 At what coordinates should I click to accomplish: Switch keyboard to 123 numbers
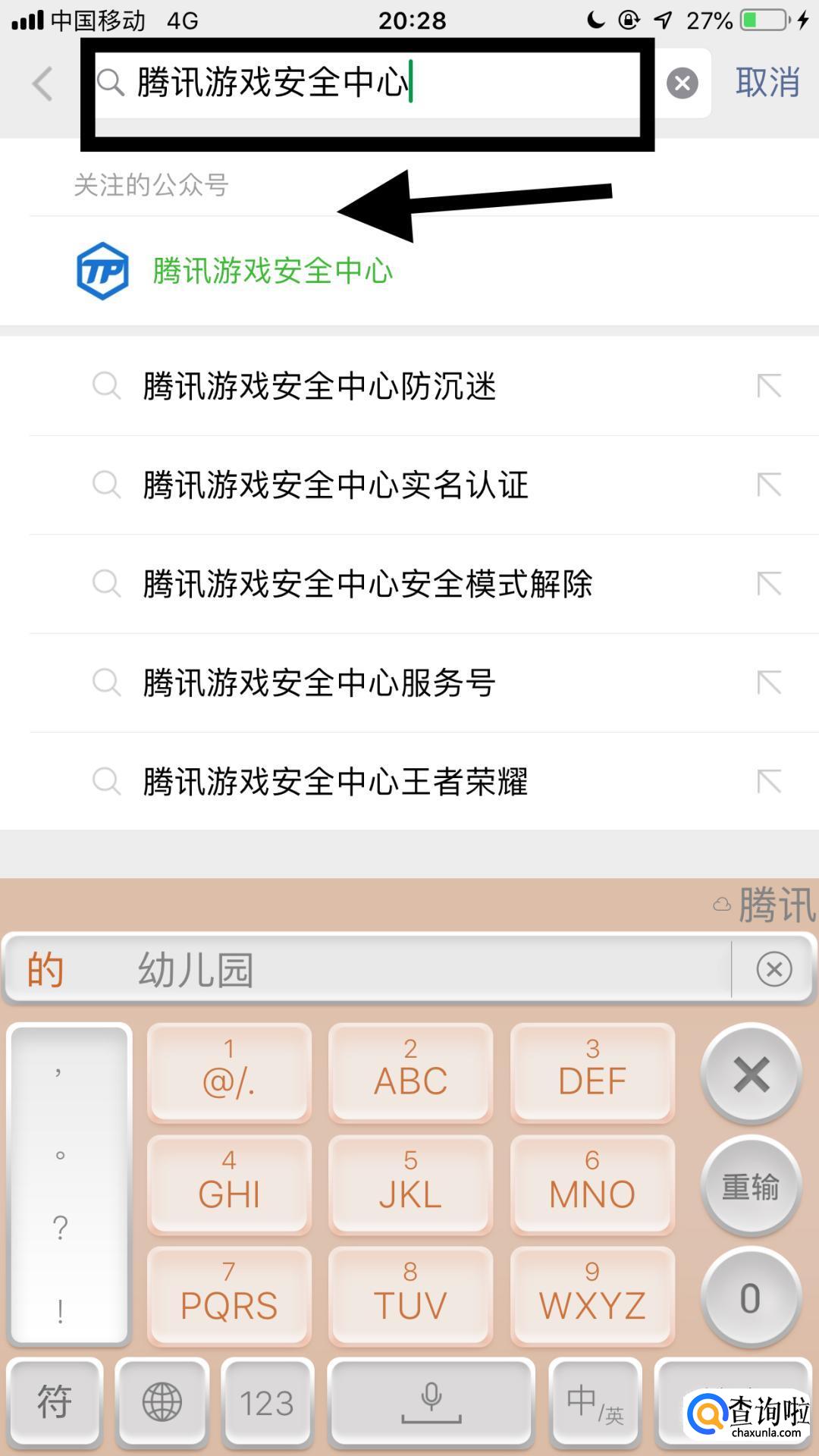pos(267,1403)
